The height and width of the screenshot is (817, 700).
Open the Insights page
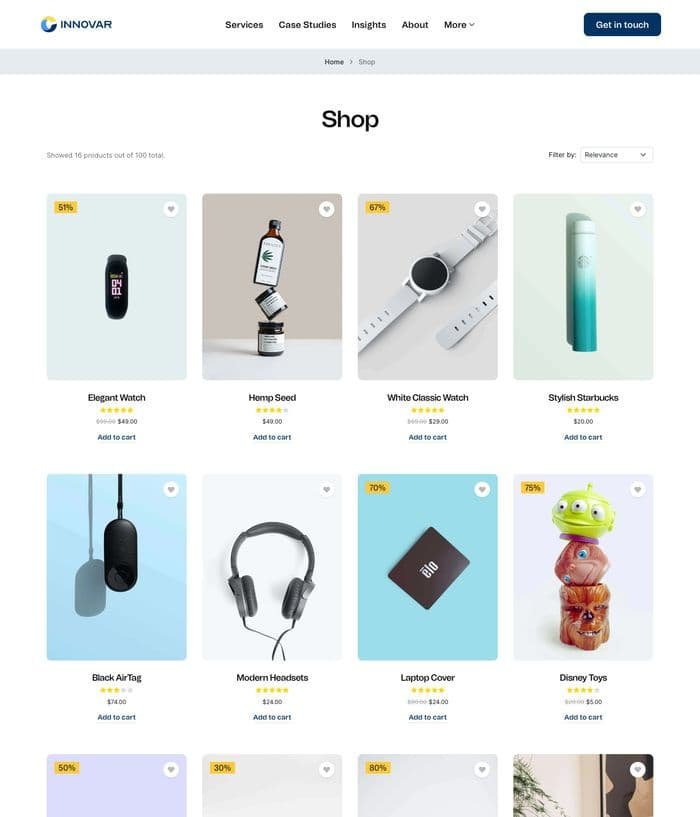click(368, 25)
